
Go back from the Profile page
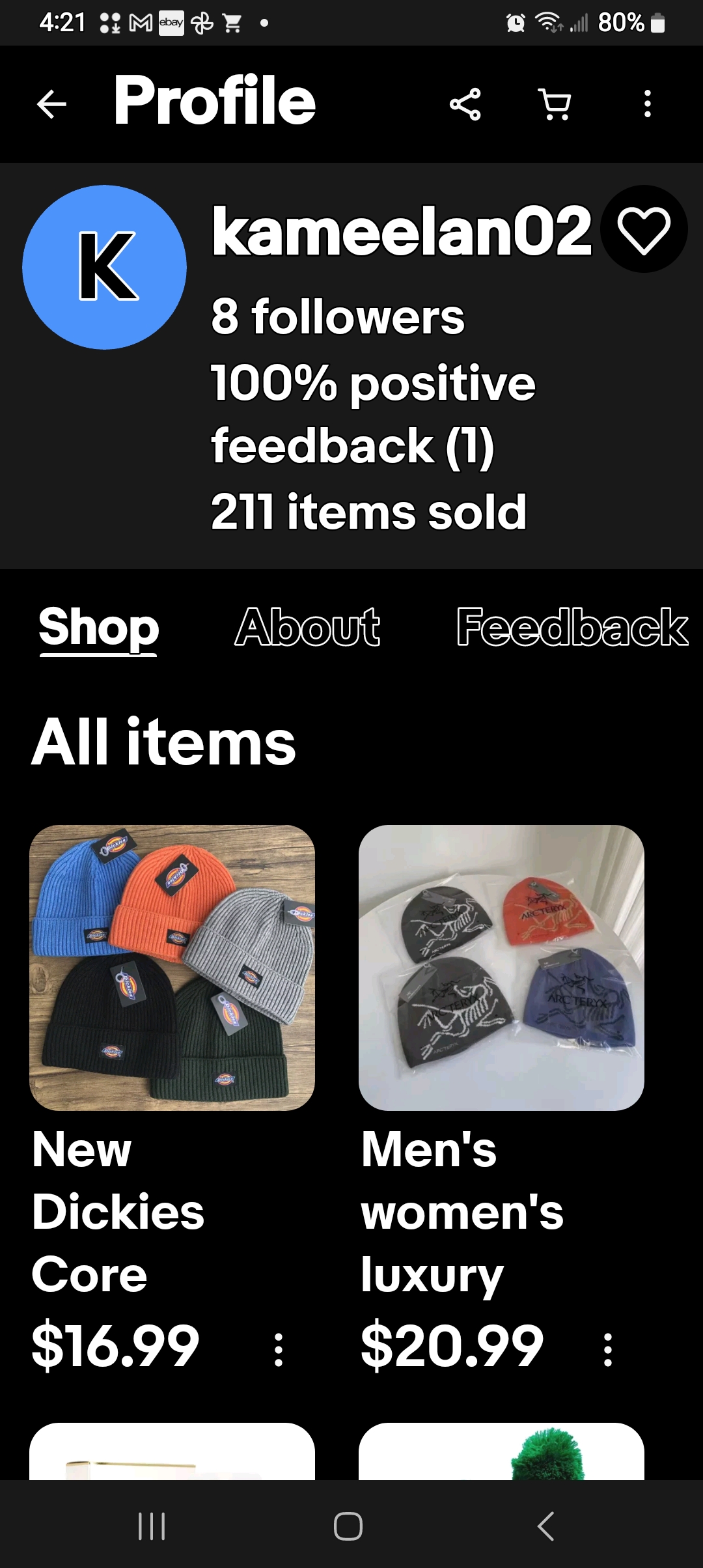click(x=52, y=104)
